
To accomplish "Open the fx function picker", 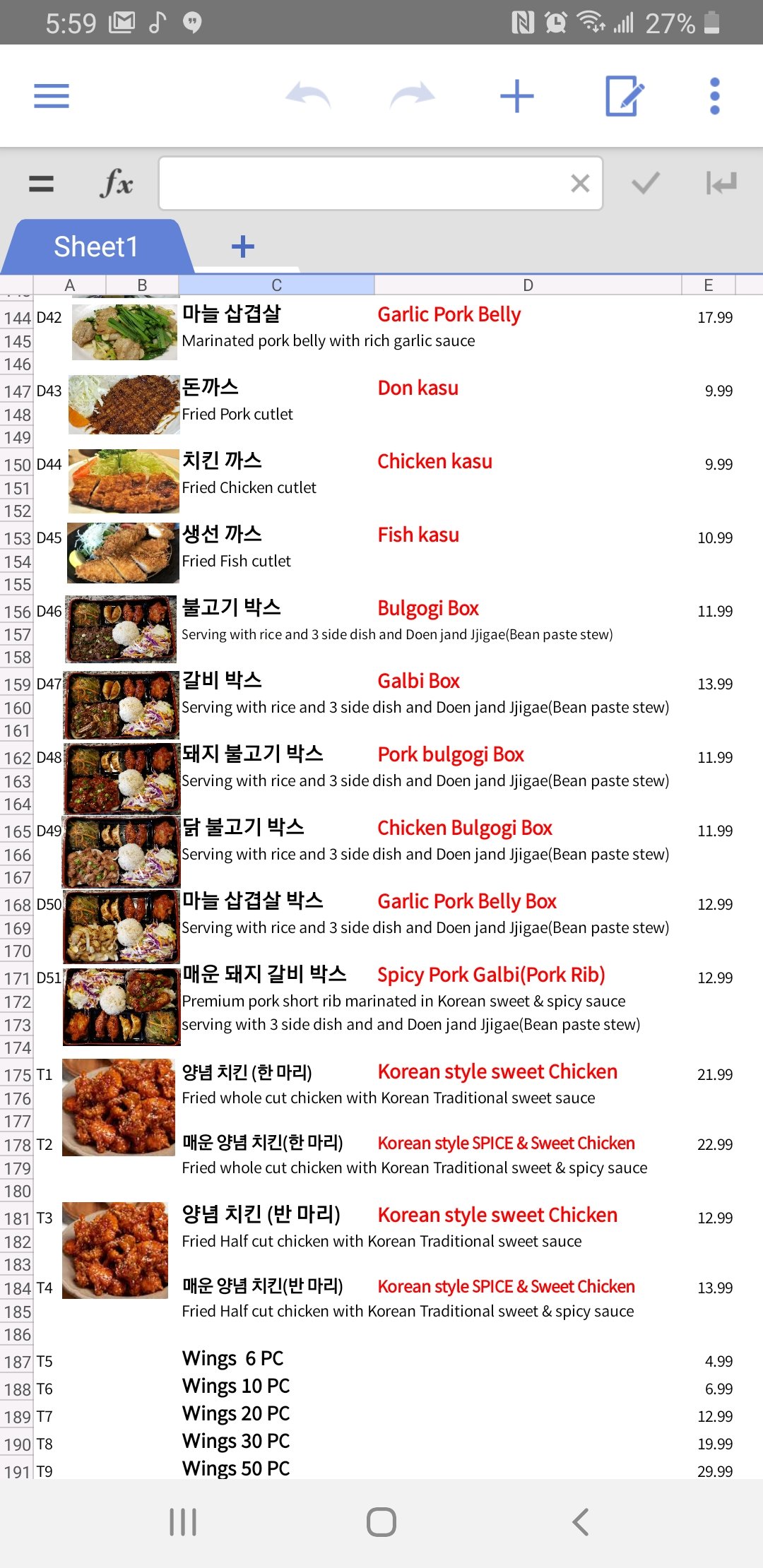I will 117,184.
